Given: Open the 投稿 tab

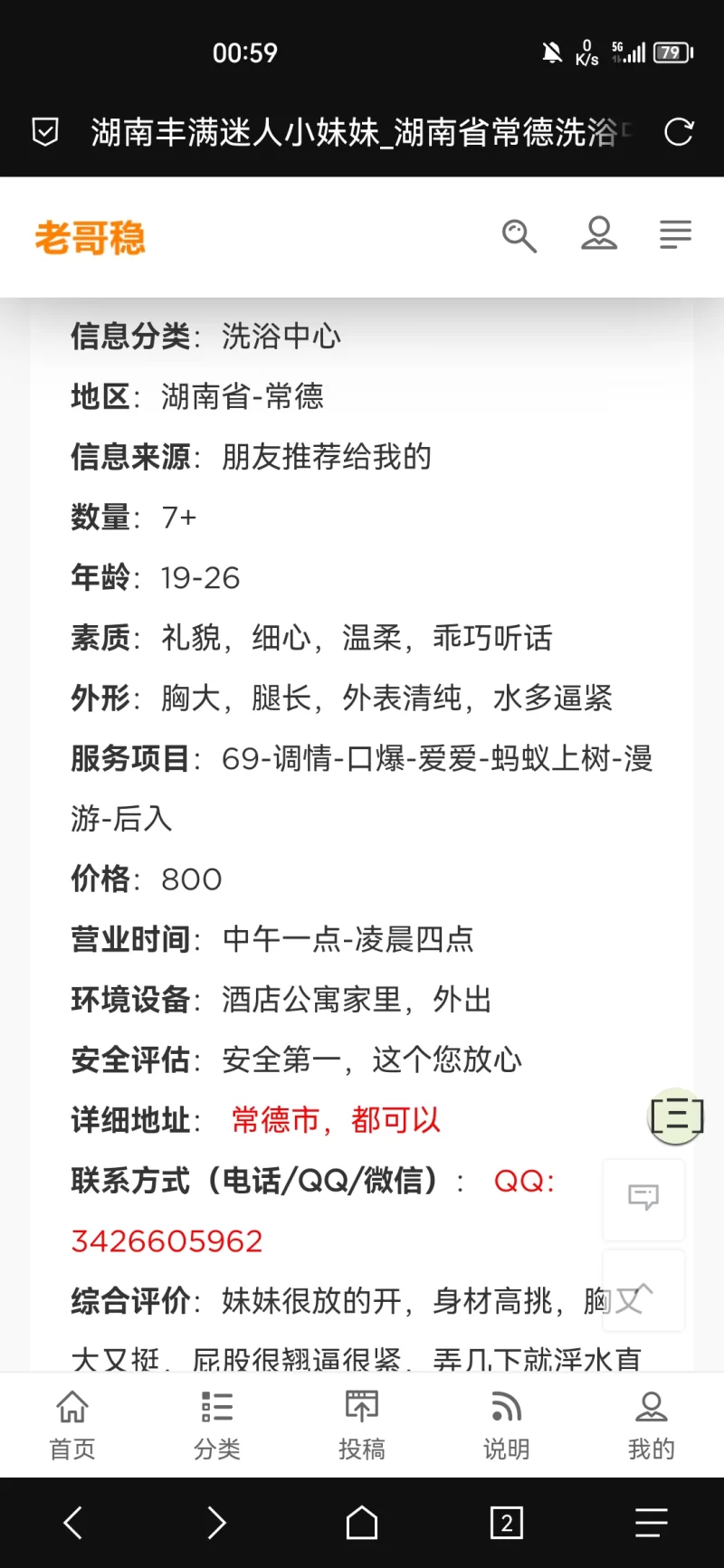Looking at the screenshot, I should coord(362,1425).
